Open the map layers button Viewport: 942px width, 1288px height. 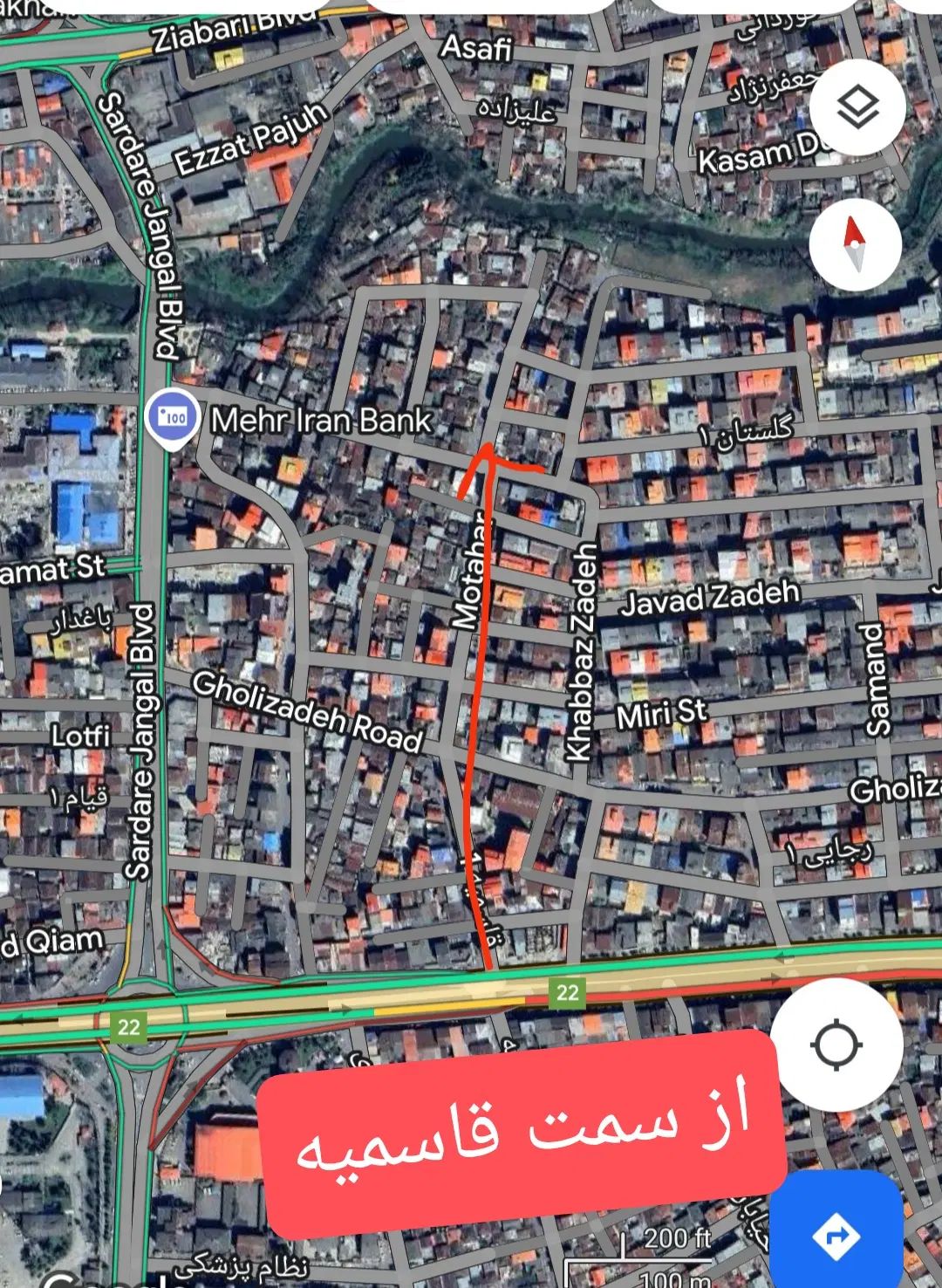pyautogui.click(x=858, y=108)
